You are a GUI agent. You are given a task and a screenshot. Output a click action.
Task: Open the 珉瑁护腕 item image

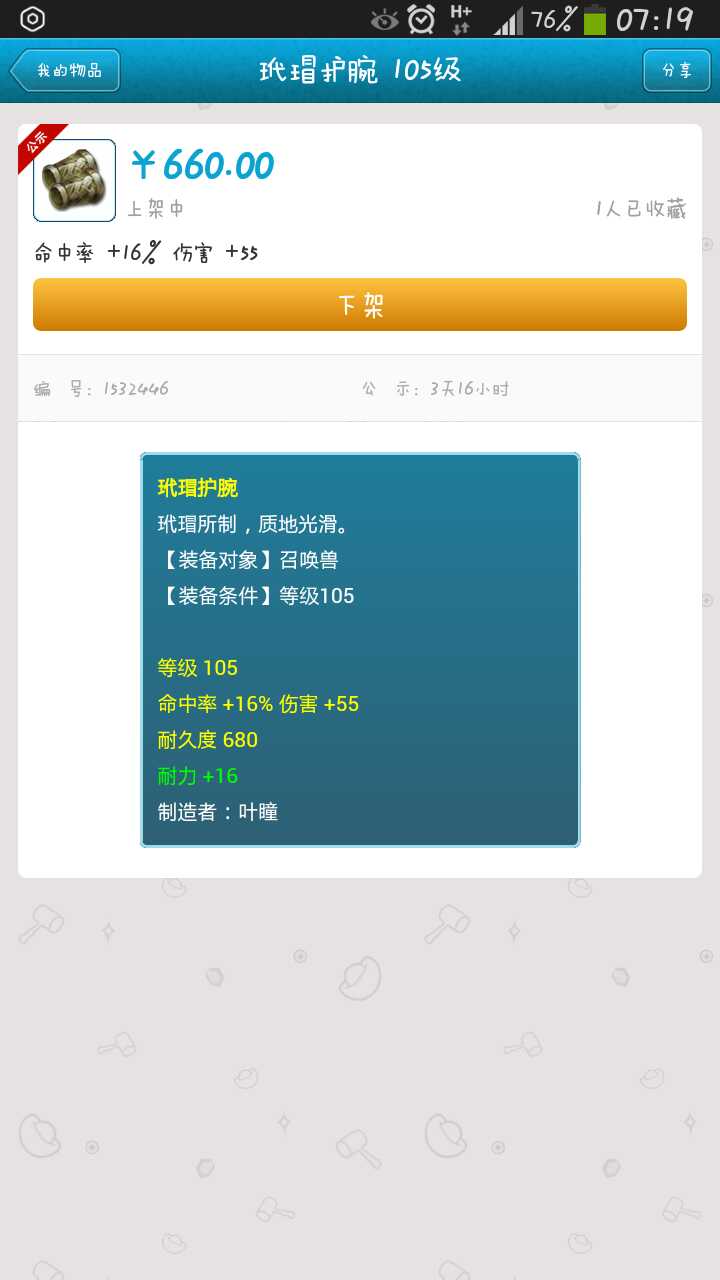(74, 181)
